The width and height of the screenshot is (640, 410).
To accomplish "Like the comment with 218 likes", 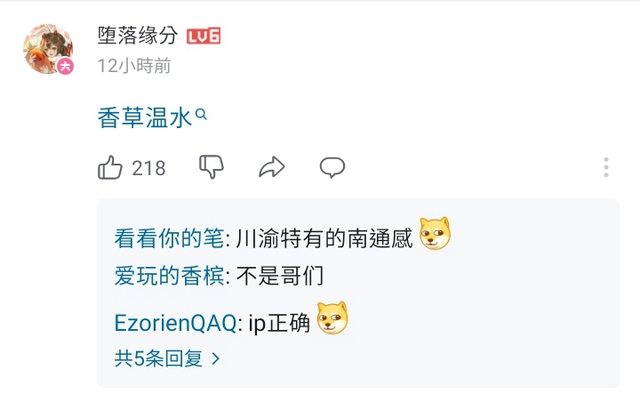I will tap(110, 168).
